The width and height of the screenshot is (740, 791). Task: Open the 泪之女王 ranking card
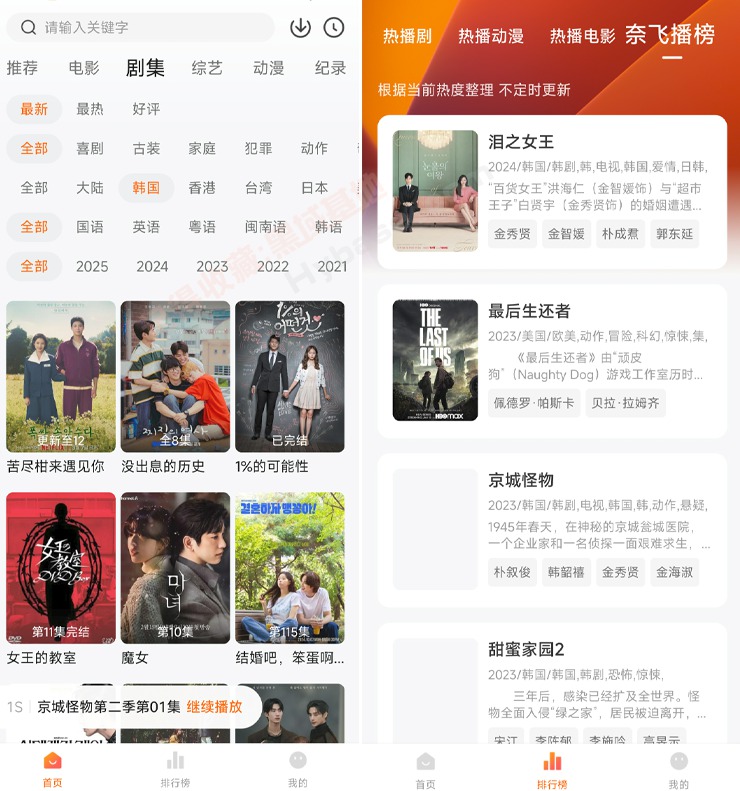(x=552, y=192)
